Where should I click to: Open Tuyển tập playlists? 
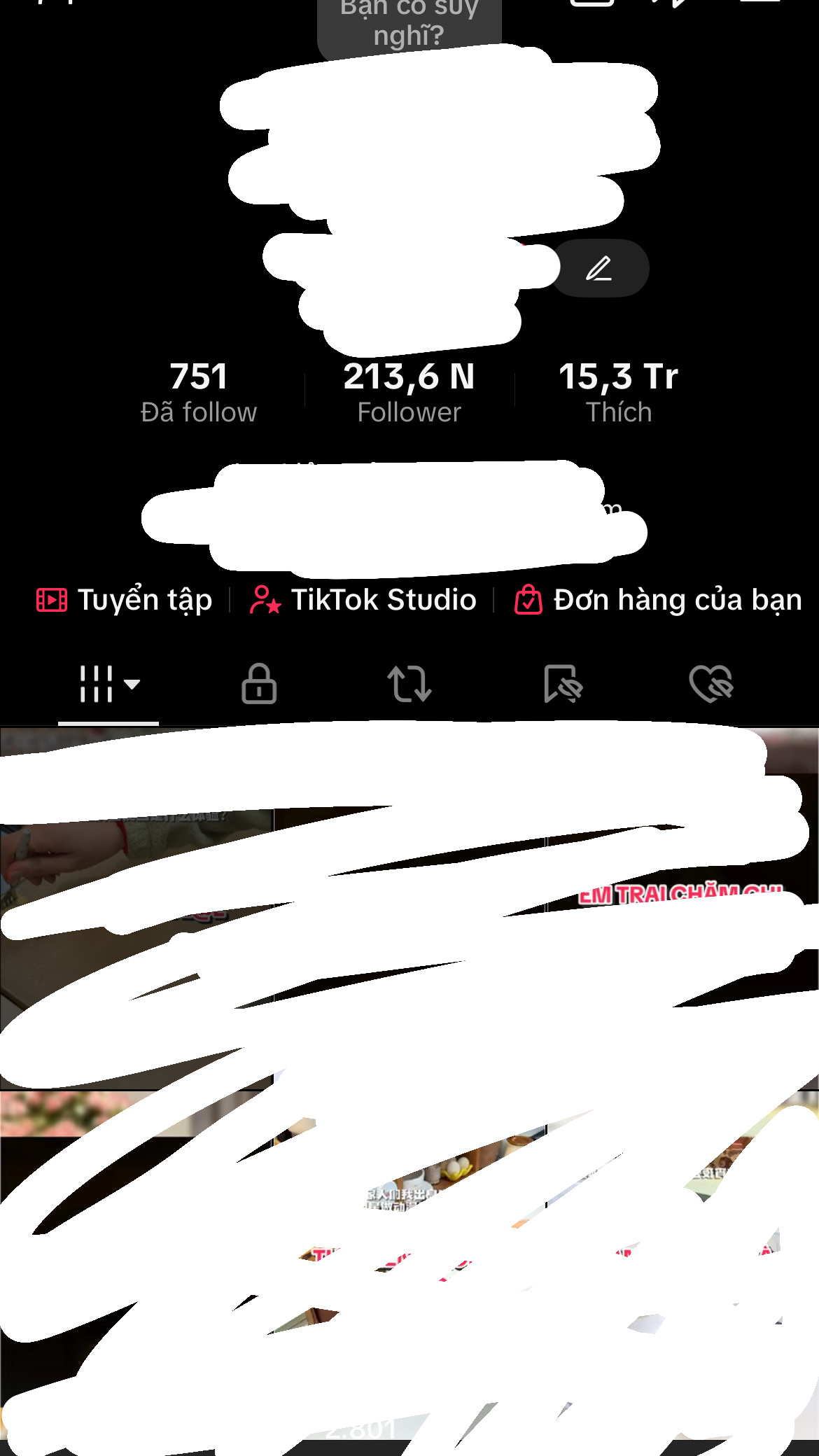125,600
